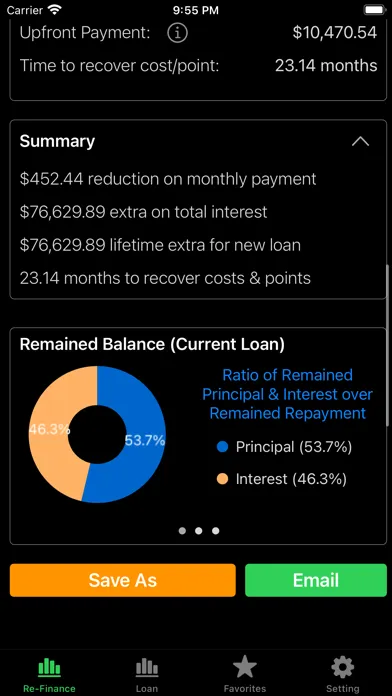Image resolution: width=392 pixels, height=696 pixels.
Task: Tap the chart page indicator dots
Action: click(x=198, y=531)
